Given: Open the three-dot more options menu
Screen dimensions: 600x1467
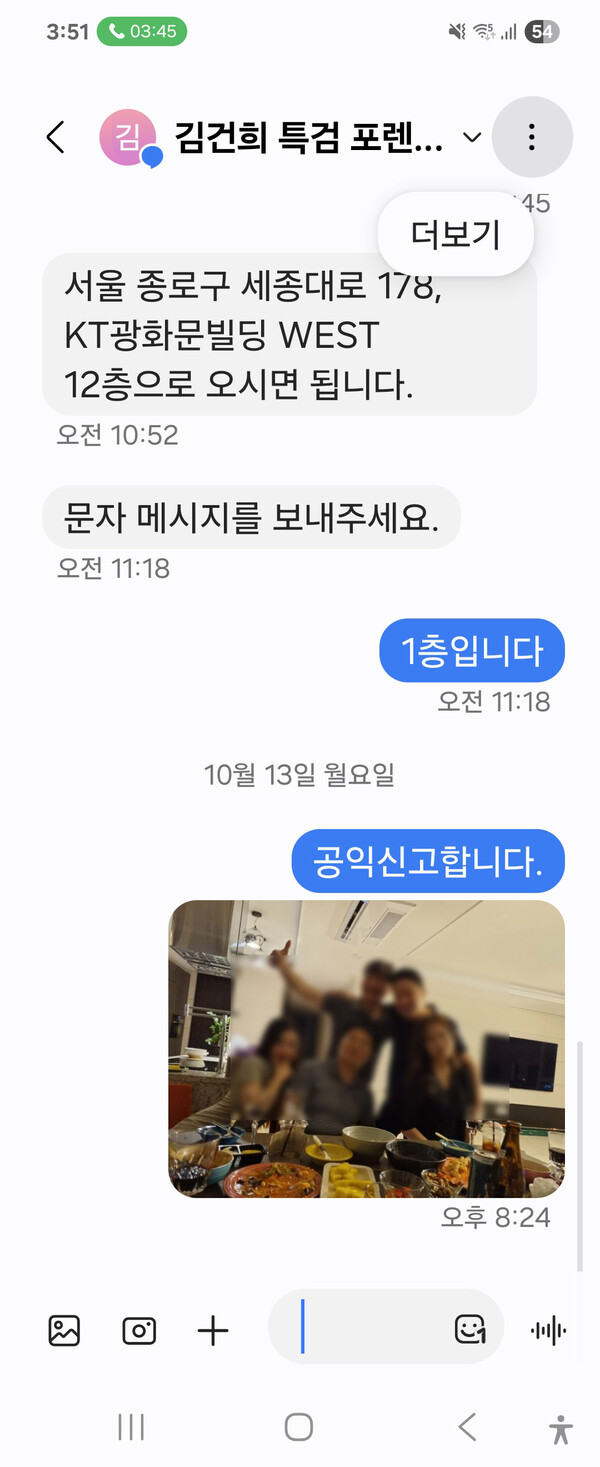Looking at the screenshot, I should pyautogui.click(x=532, y=137).
